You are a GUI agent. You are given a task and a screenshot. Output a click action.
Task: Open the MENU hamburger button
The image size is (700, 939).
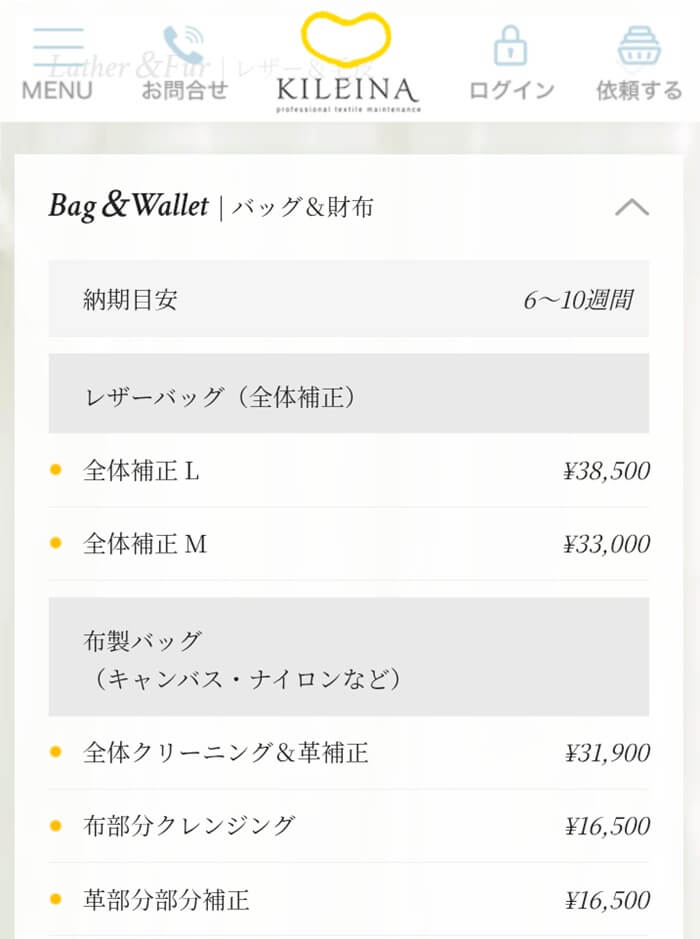click(x=57, y=62)
